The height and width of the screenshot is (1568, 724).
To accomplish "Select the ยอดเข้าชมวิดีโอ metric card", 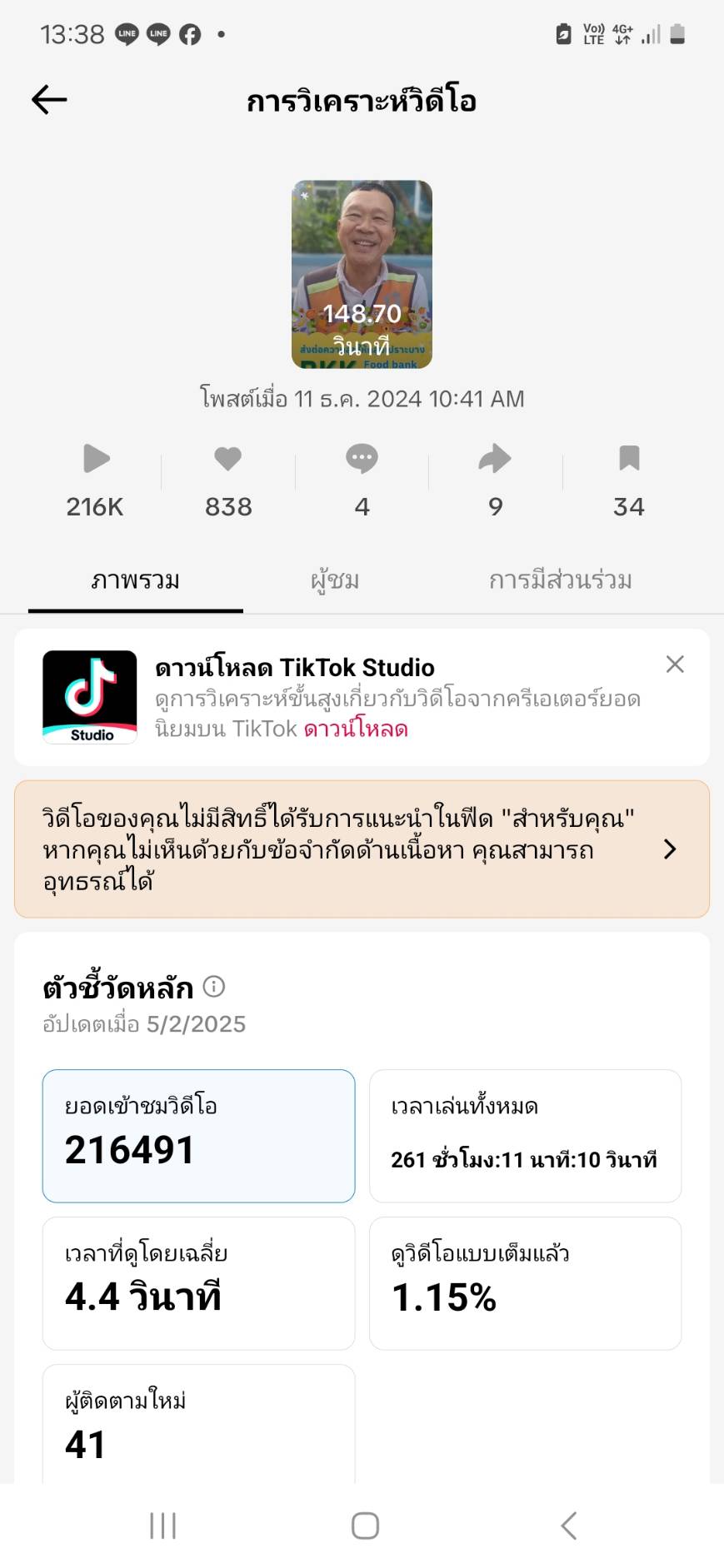I will 198,1136.
